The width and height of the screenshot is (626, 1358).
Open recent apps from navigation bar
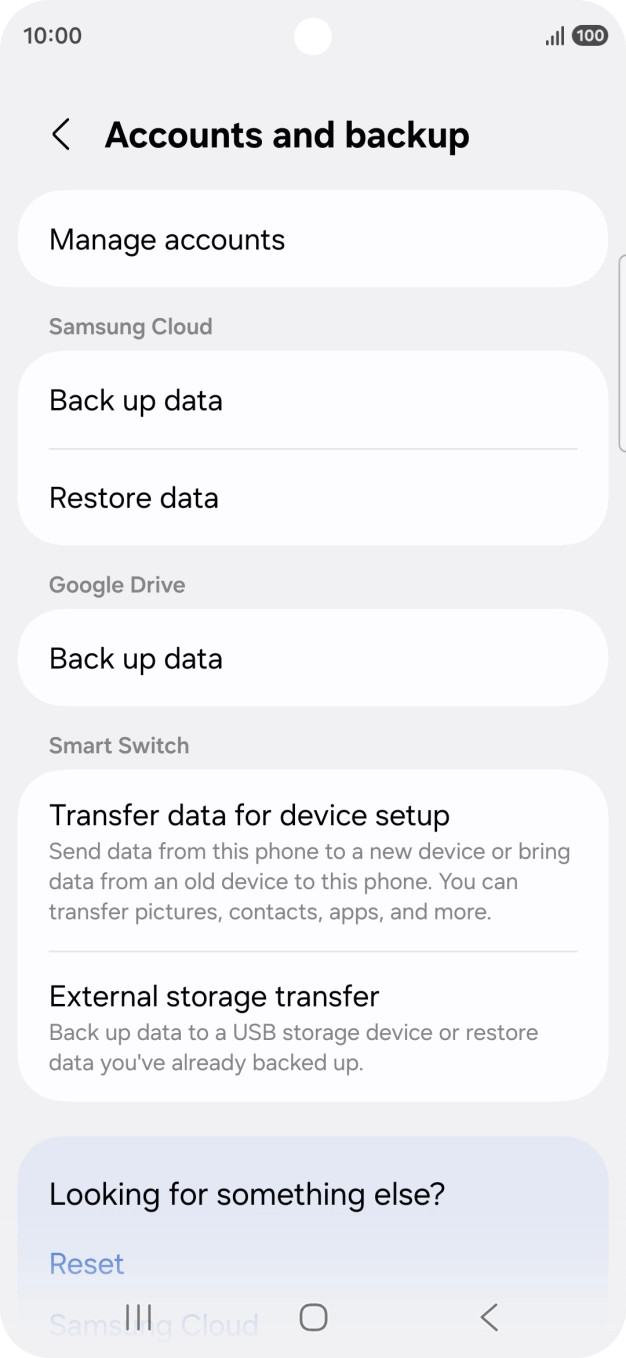[138, 1317]
